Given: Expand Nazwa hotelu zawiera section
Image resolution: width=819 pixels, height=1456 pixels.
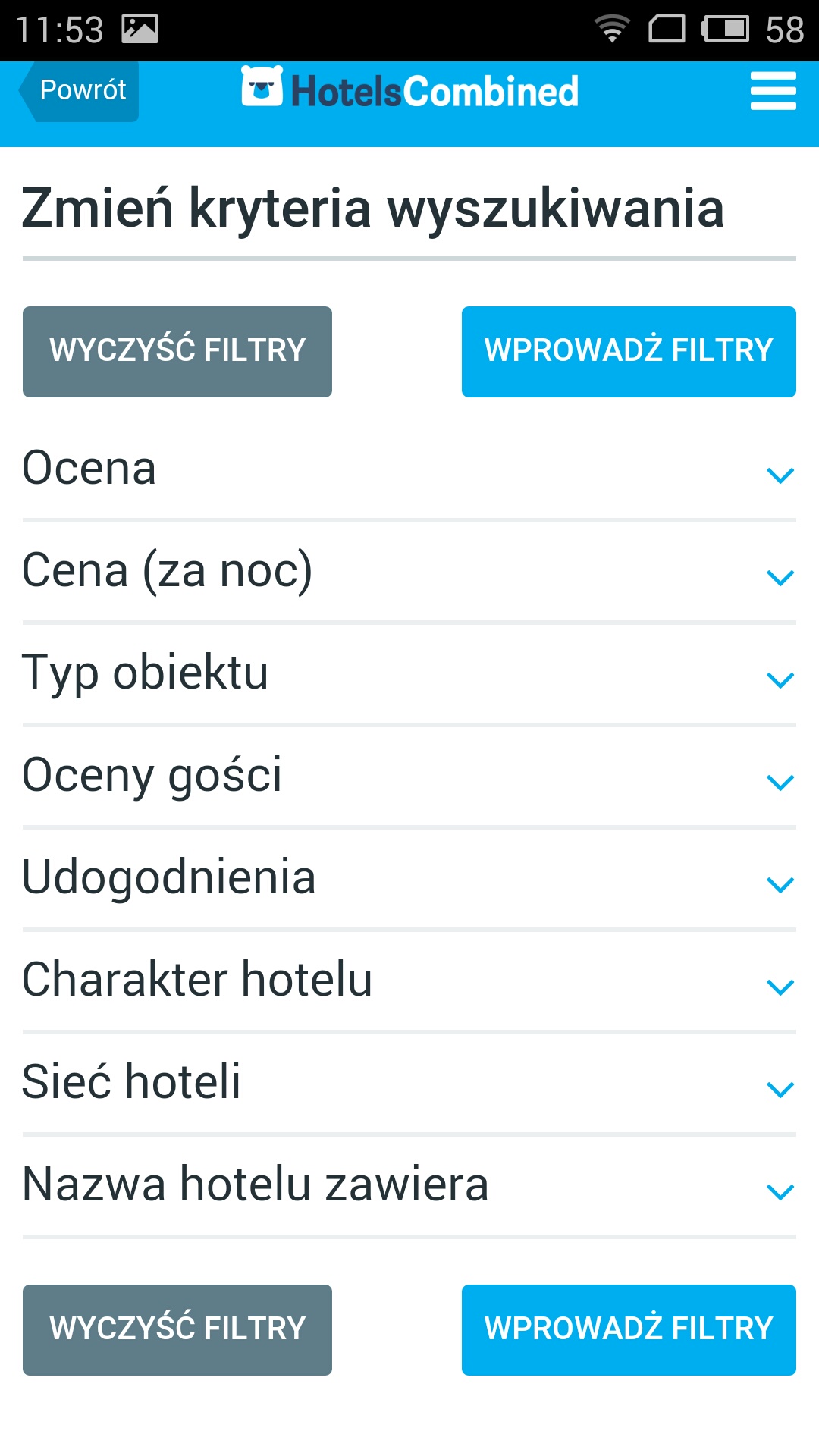Looking at the screenshot, I should 409,1185.
